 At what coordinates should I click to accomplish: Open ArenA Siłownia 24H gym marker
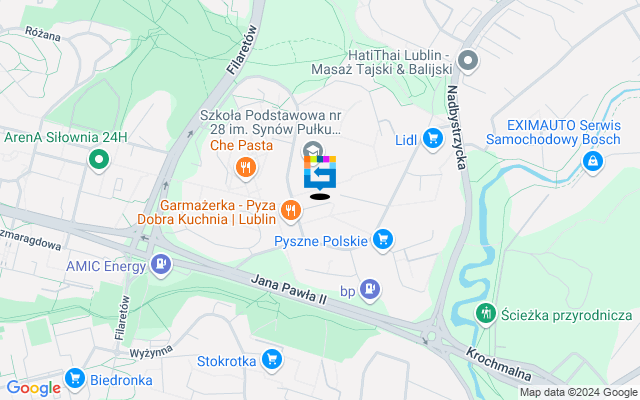click(98, 158)
